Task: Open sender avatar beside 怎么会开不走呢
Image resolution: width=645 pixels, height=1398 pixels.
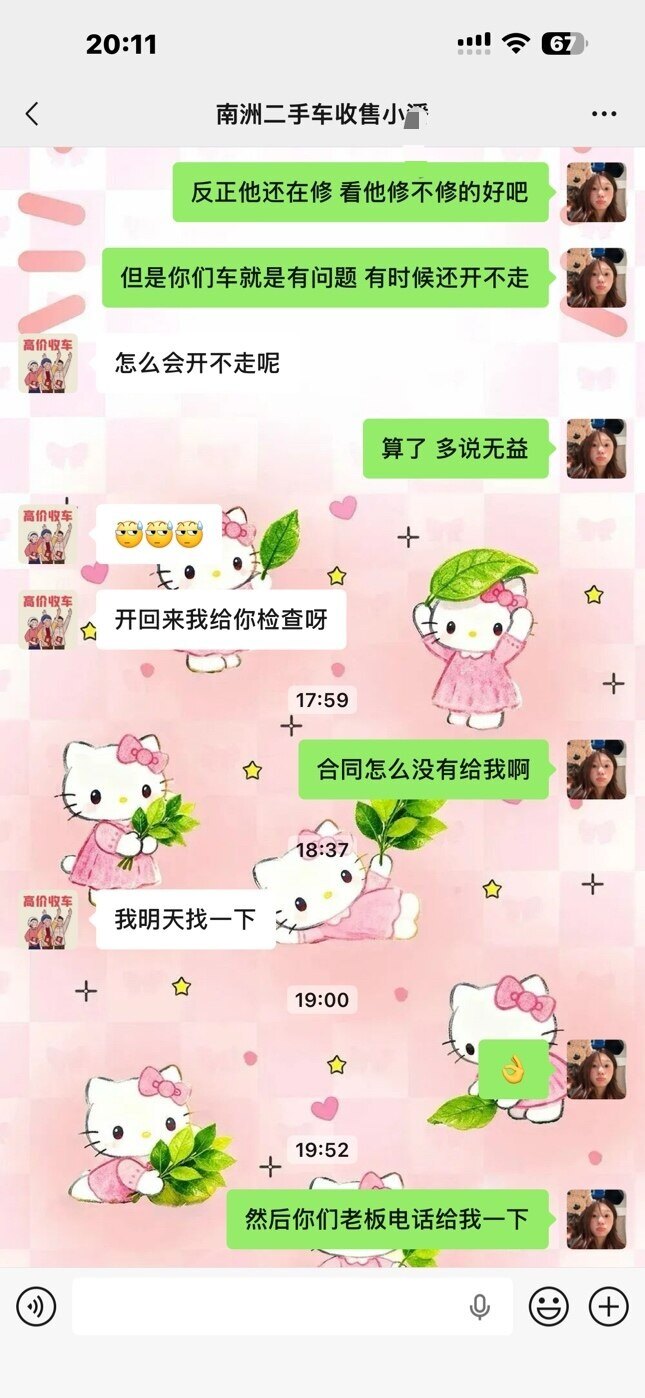Action: pos(47,363)
